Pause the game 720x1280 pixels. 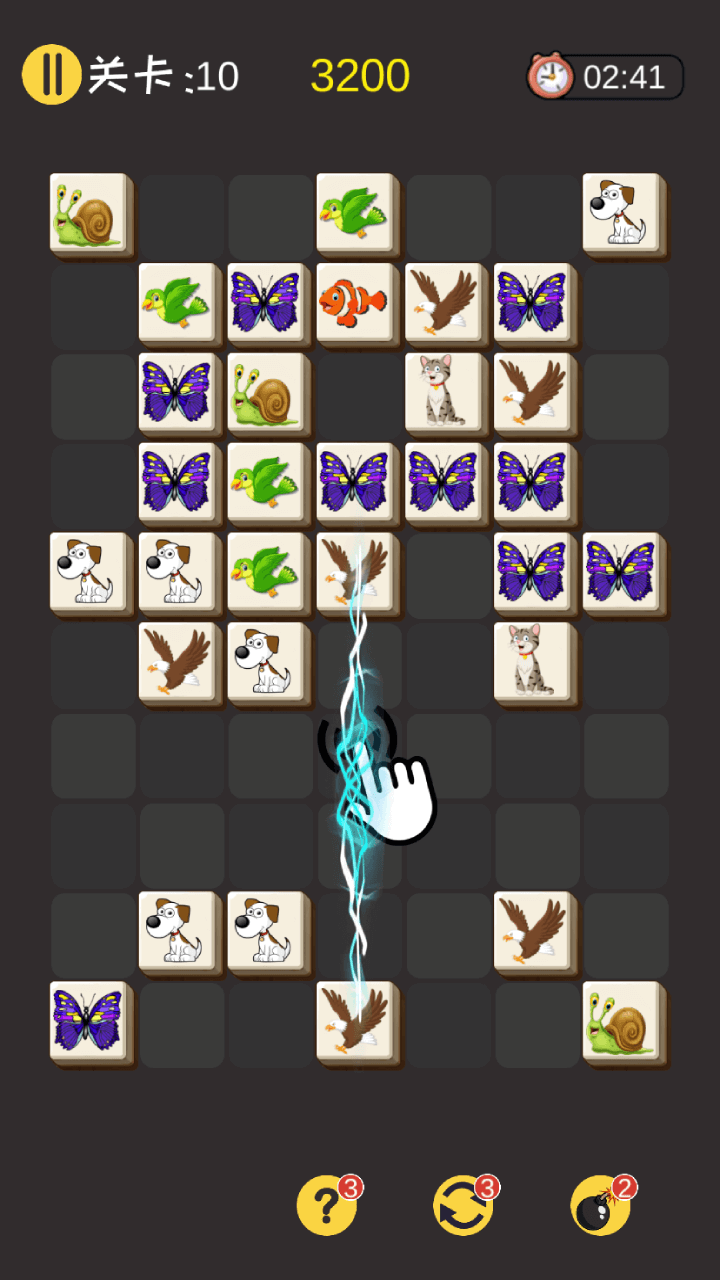click(x=50, y=75)
